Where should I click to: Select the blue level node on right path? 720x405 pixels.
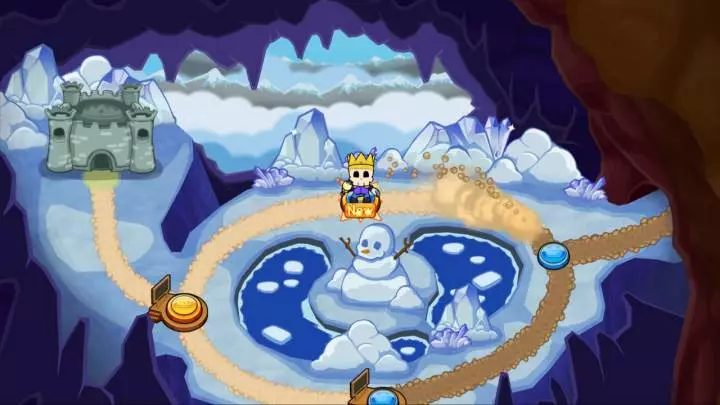point(553,256)
